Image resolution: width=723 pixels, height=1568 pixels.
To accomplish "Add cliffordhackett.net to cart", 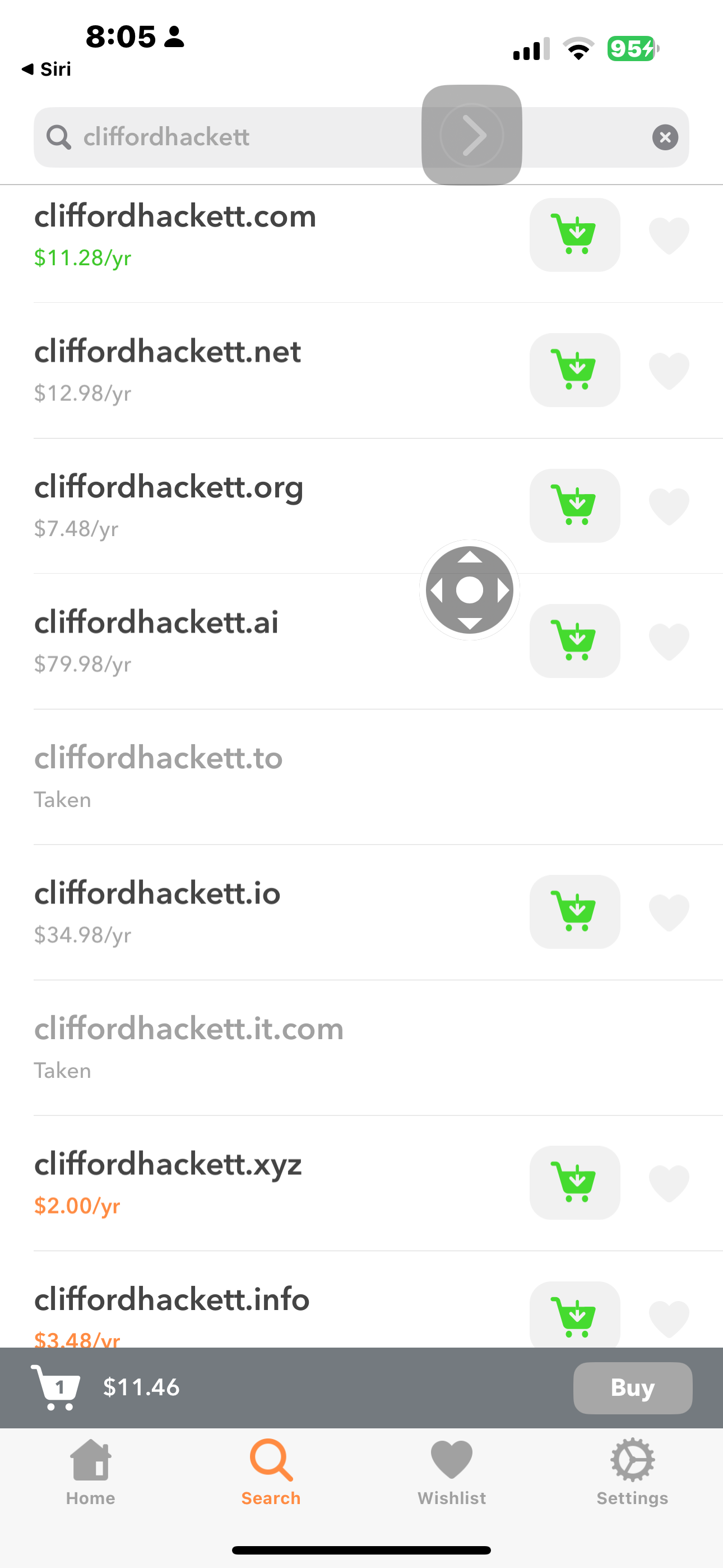I will click(574, 370).
